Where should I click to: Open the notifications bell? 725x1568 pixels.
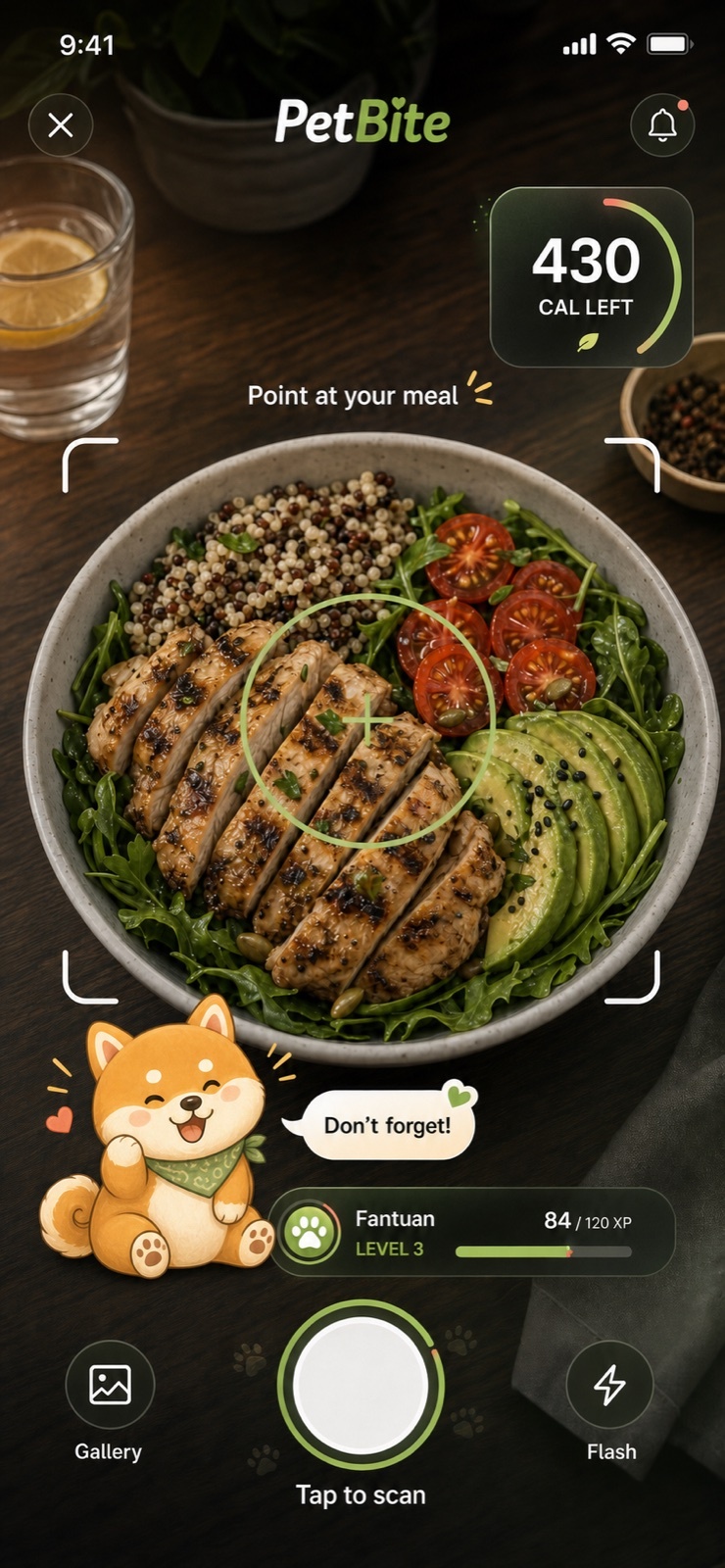pos(663,125)
